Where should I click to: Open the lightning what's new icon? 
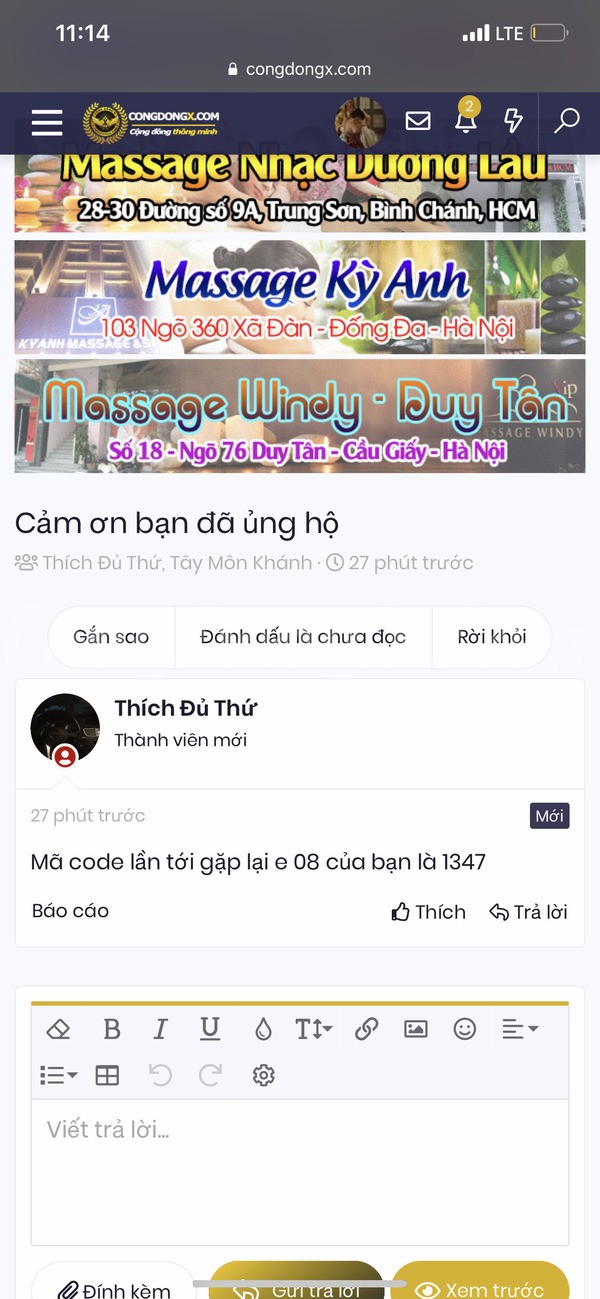coord(513,122)
